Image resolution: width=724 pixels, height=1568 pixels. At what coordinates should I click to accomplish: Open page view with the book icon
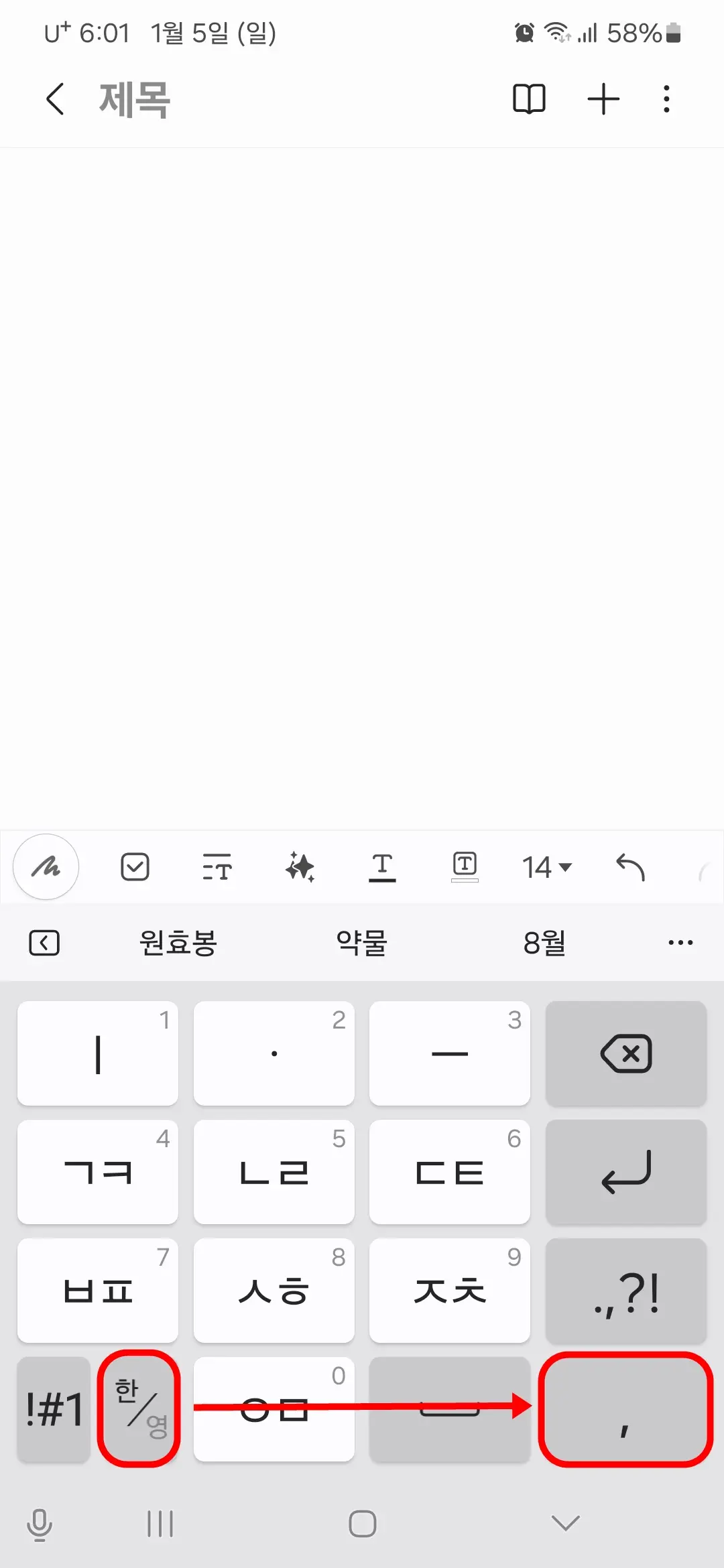[x=529, y=99]
